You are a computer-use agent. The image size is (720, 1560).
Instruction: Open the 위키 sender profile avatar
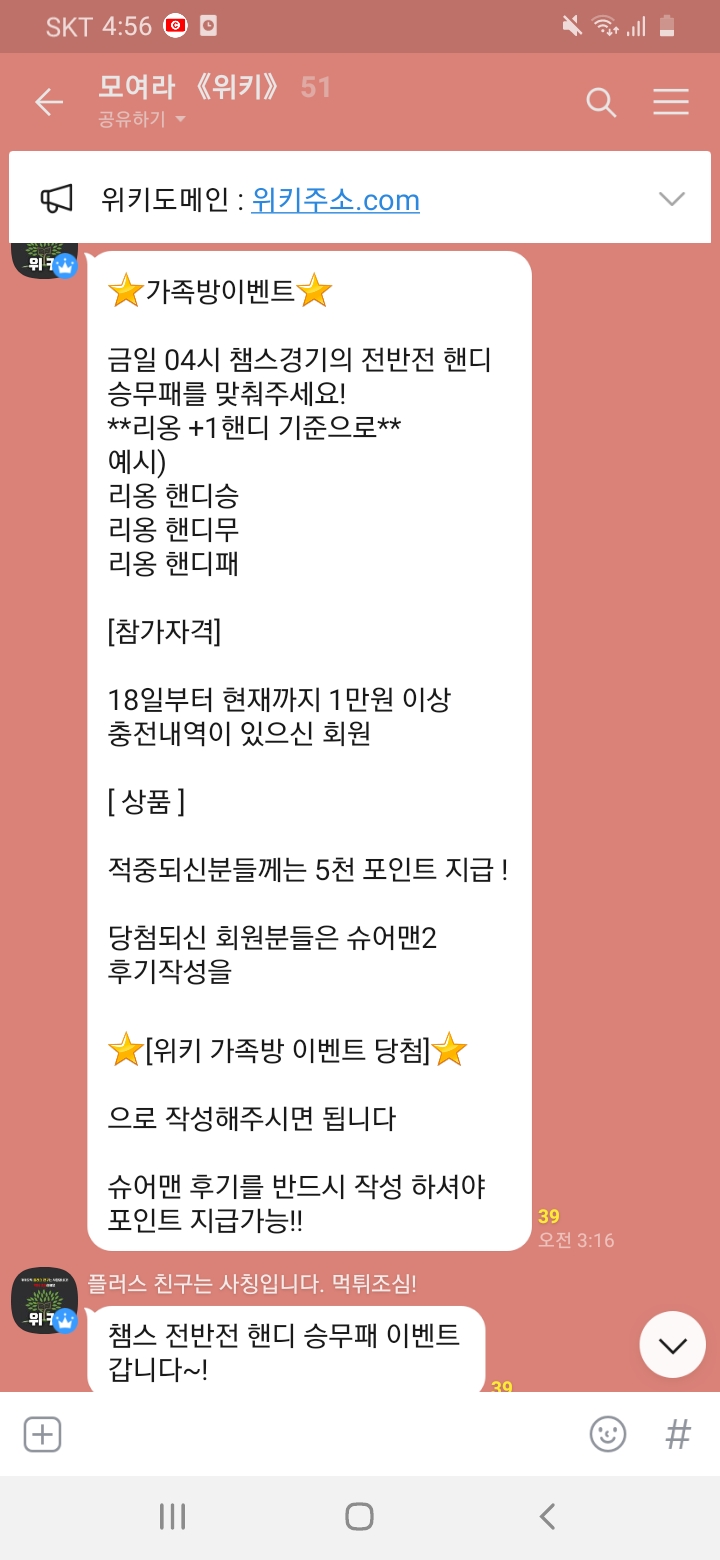[x=44, y=1300]
